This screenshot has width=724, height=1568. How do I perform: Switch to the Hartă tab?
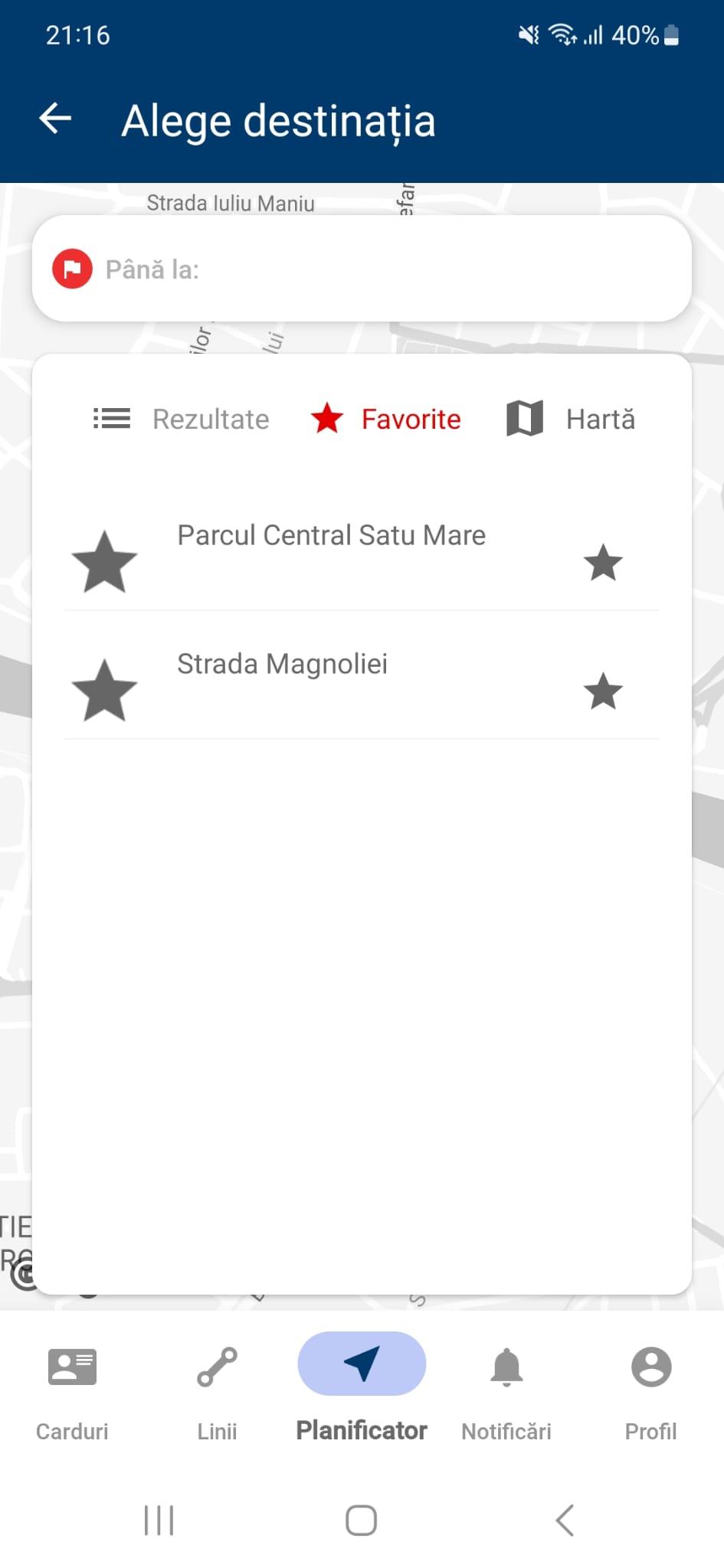571,420
